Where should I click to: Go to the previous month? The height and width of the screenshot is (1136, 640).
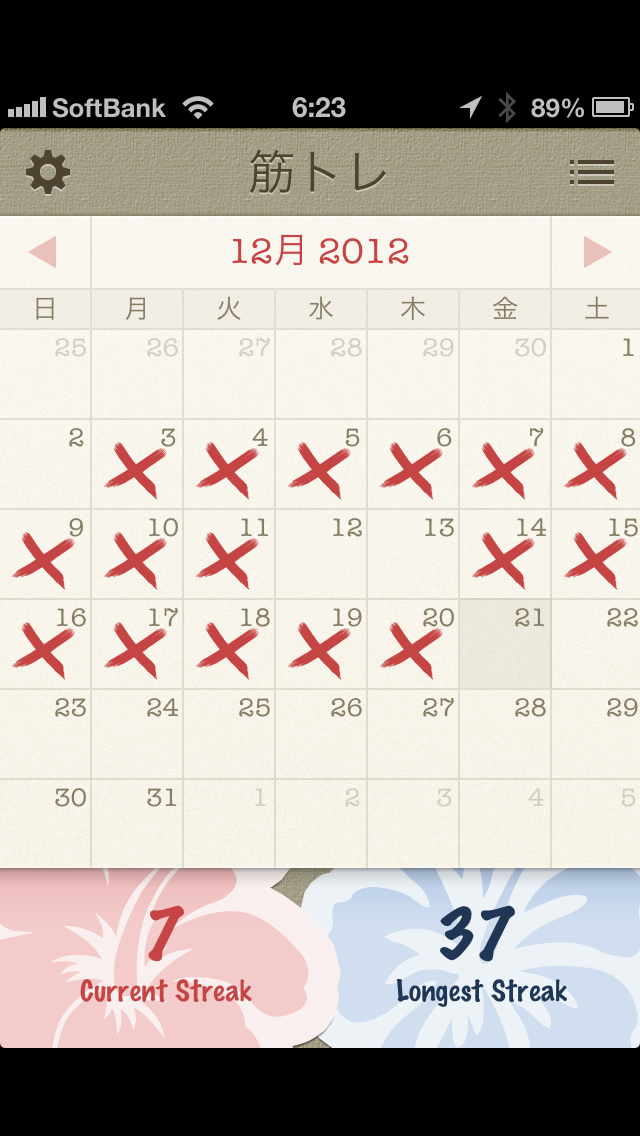tap(43, 252)
